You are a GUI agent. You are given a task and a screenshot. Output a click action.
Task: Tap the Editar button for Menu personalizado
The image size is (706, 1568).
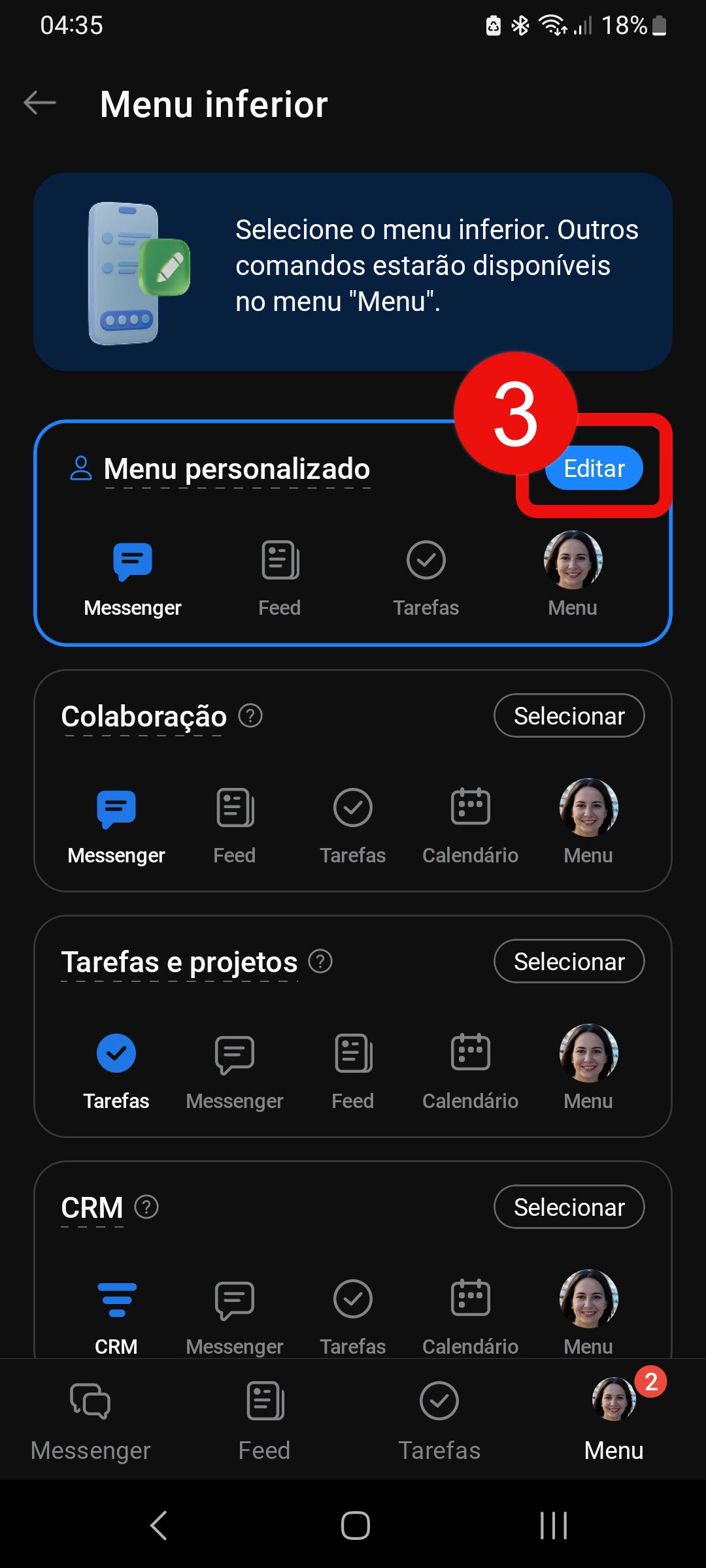pos(594,468)
